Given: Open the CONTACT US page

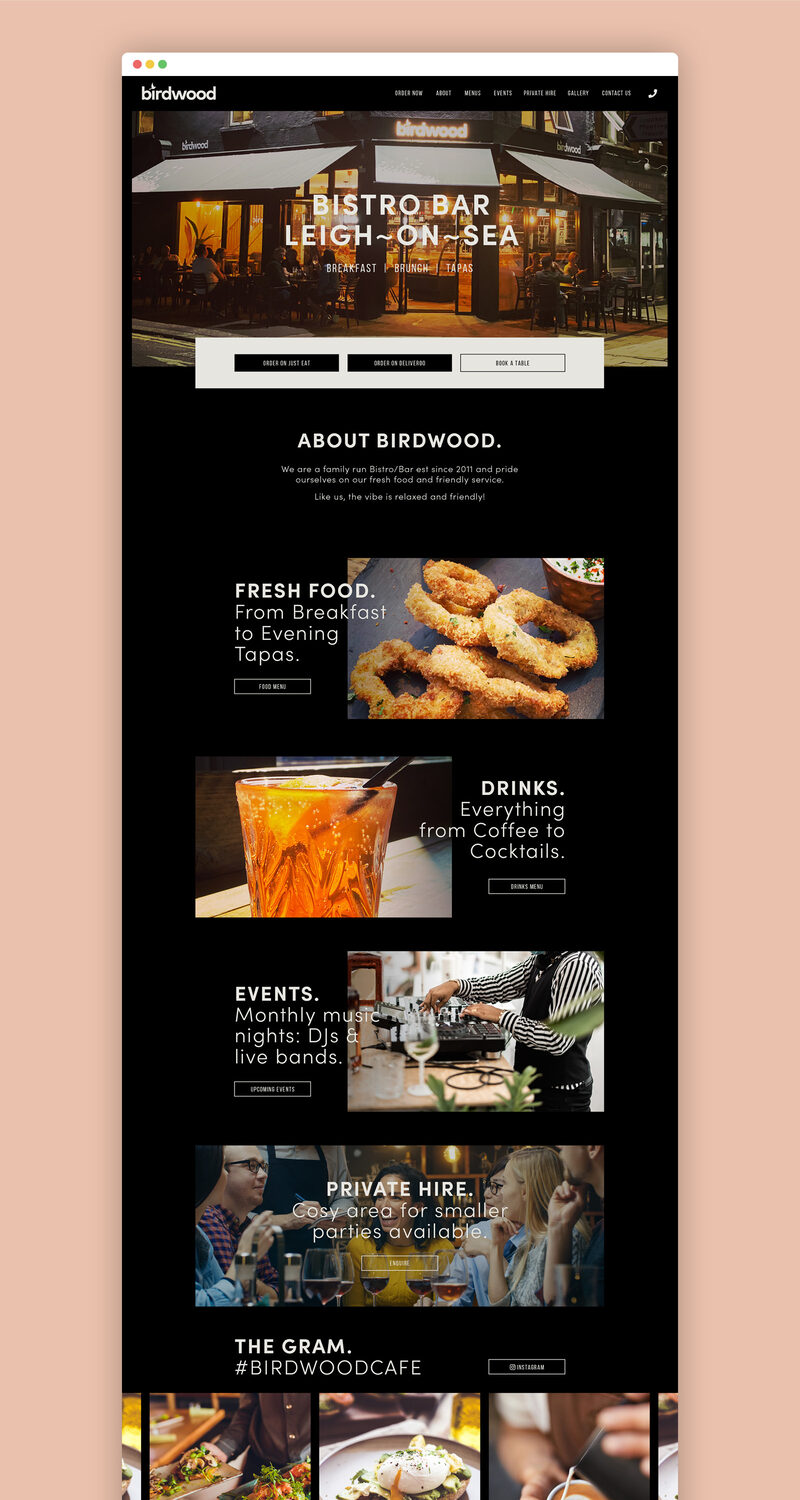Looking at the screenshot, I should [x=617, y=92].
